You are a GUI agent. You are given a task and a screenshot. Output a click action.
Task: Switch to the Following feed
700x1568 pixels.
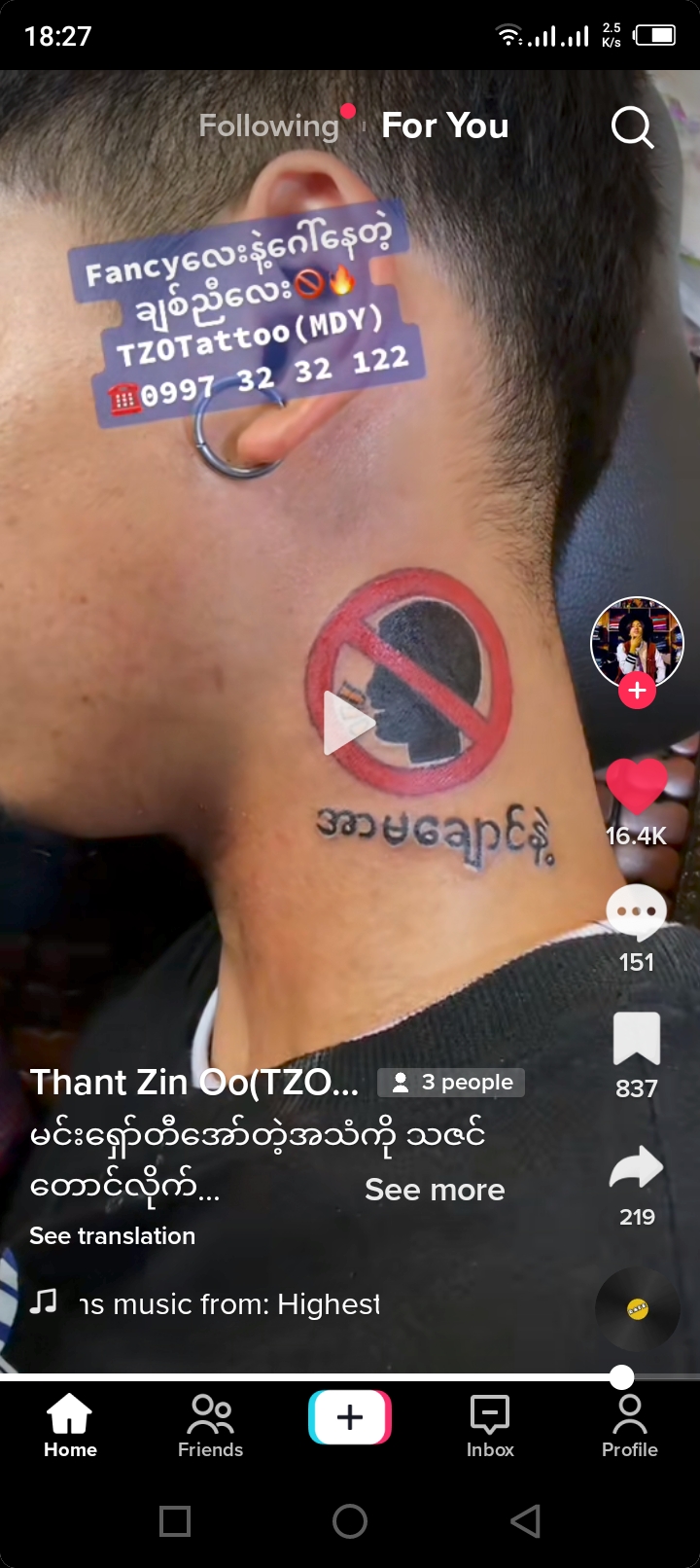tap(268, 125)
